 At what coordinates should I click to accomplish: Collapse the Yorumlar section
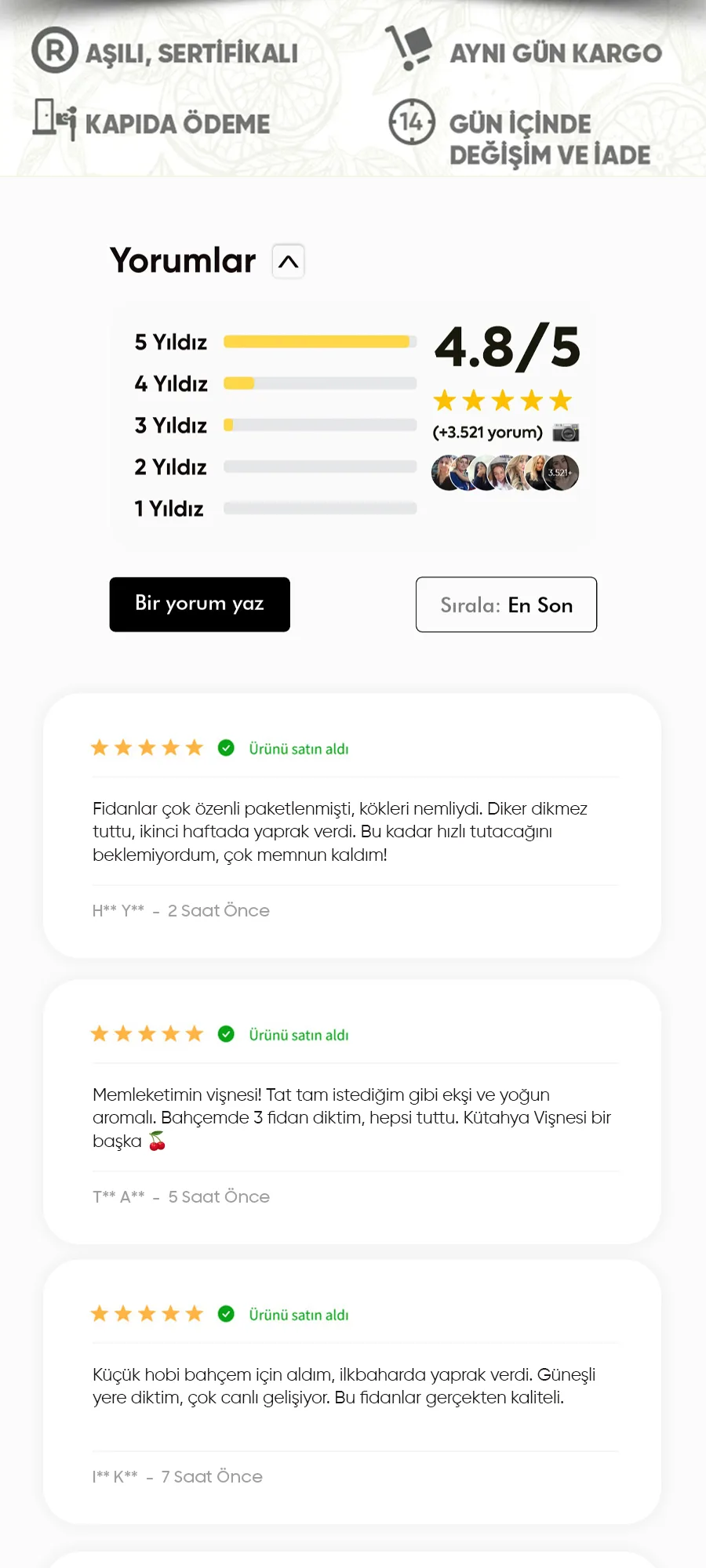(x=288, y=261)
